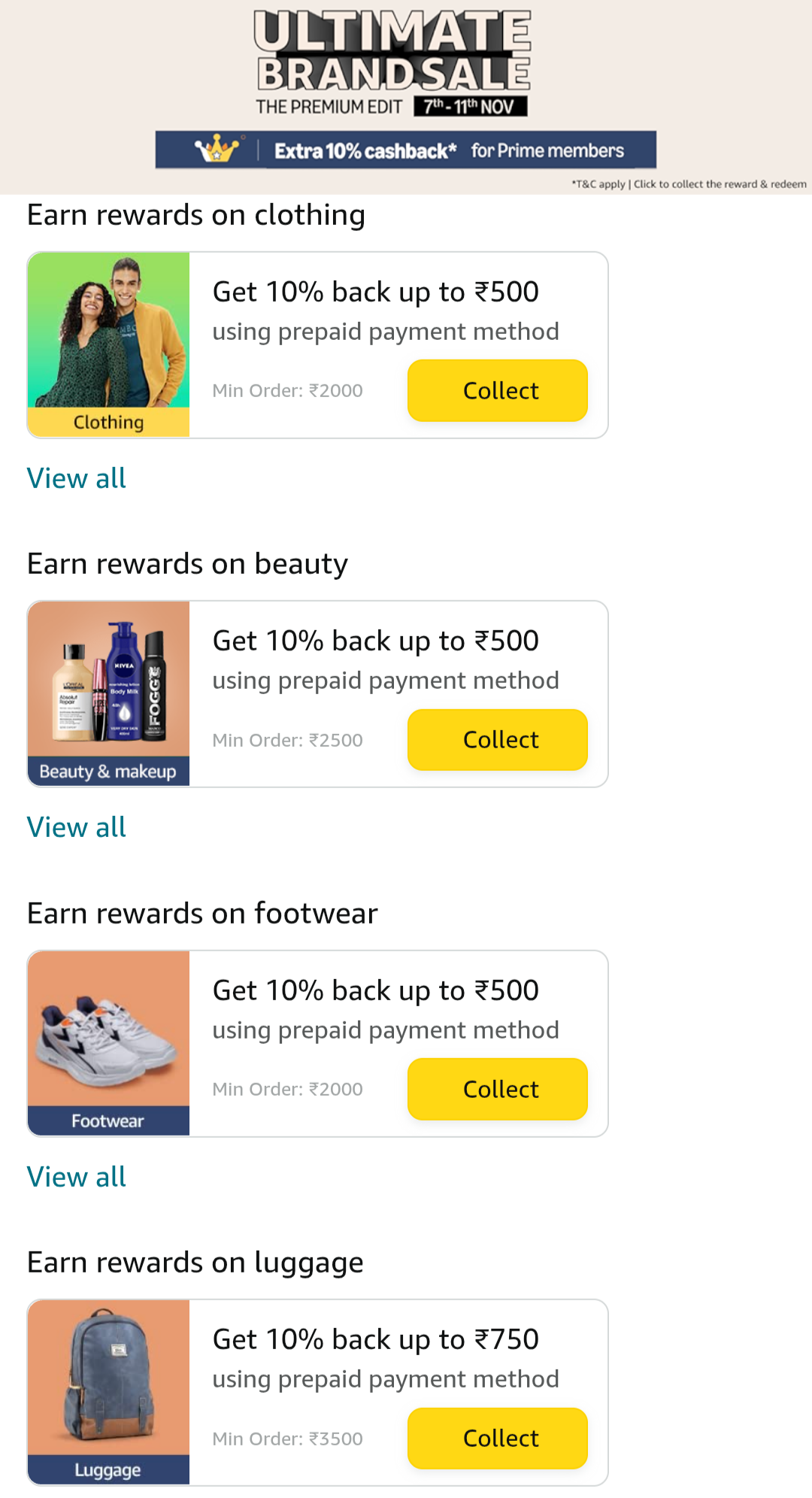
Task: Open the Beauty & makeup category tile
Action: [x=108, y=693]
